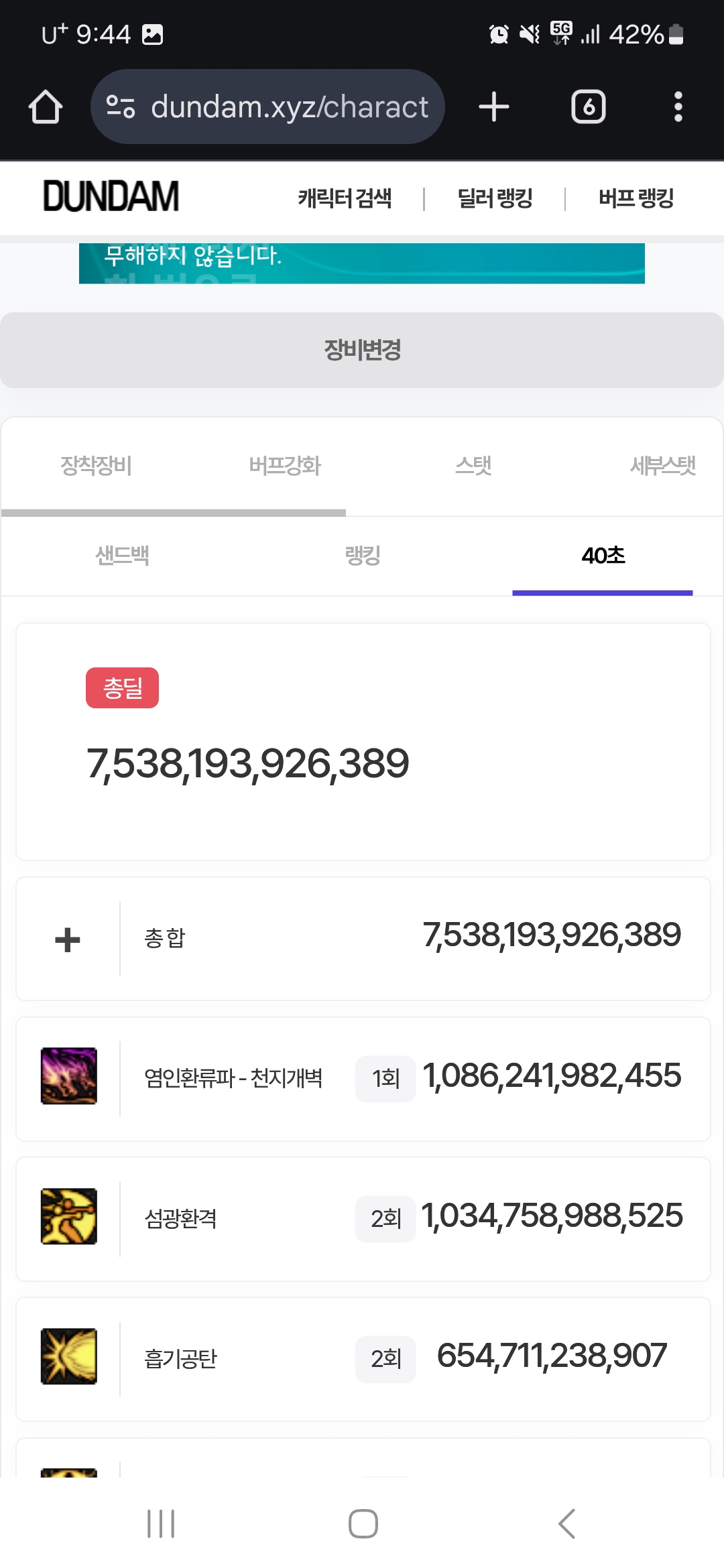Open the 버프 랭킹 page

click(x=636, y=198)
